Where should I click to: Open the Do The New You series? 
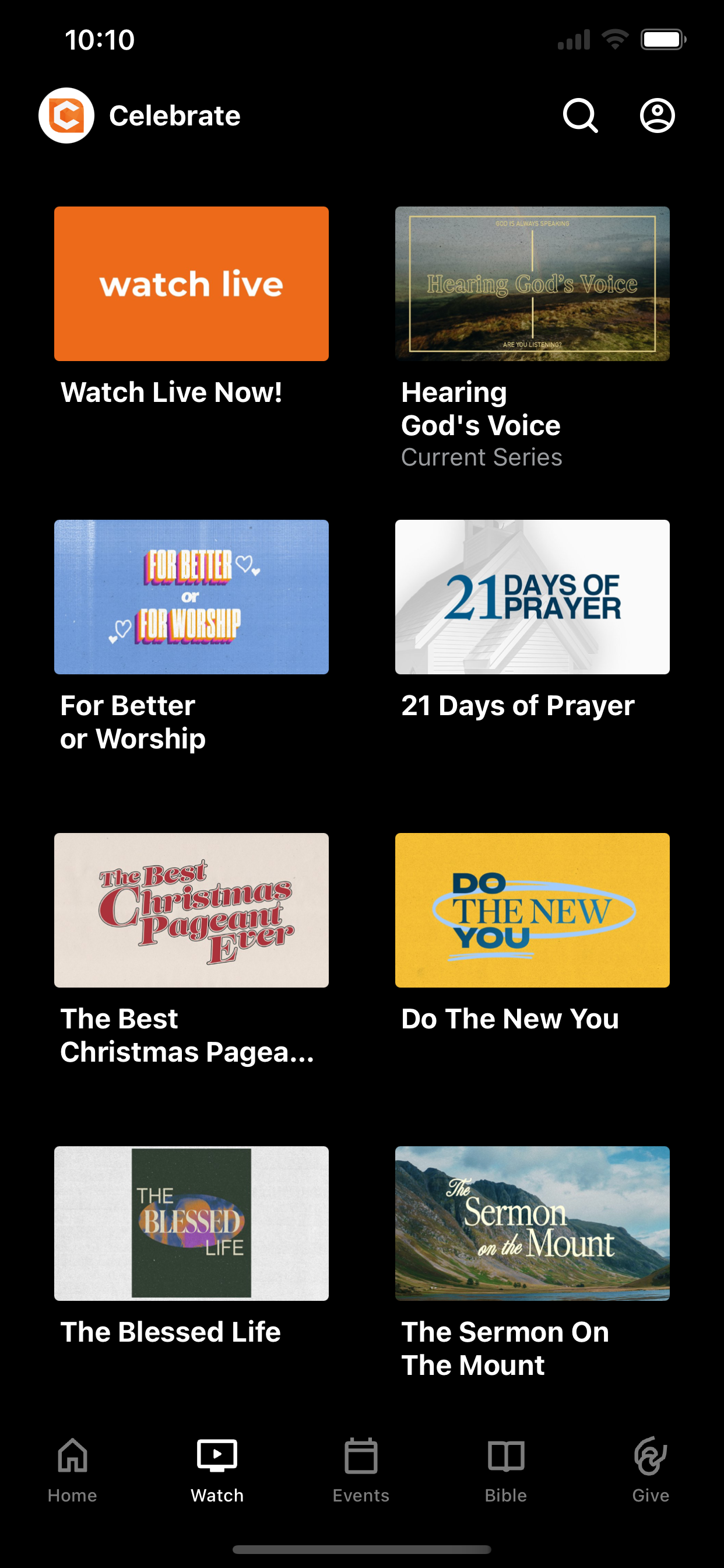click(532, 910)
